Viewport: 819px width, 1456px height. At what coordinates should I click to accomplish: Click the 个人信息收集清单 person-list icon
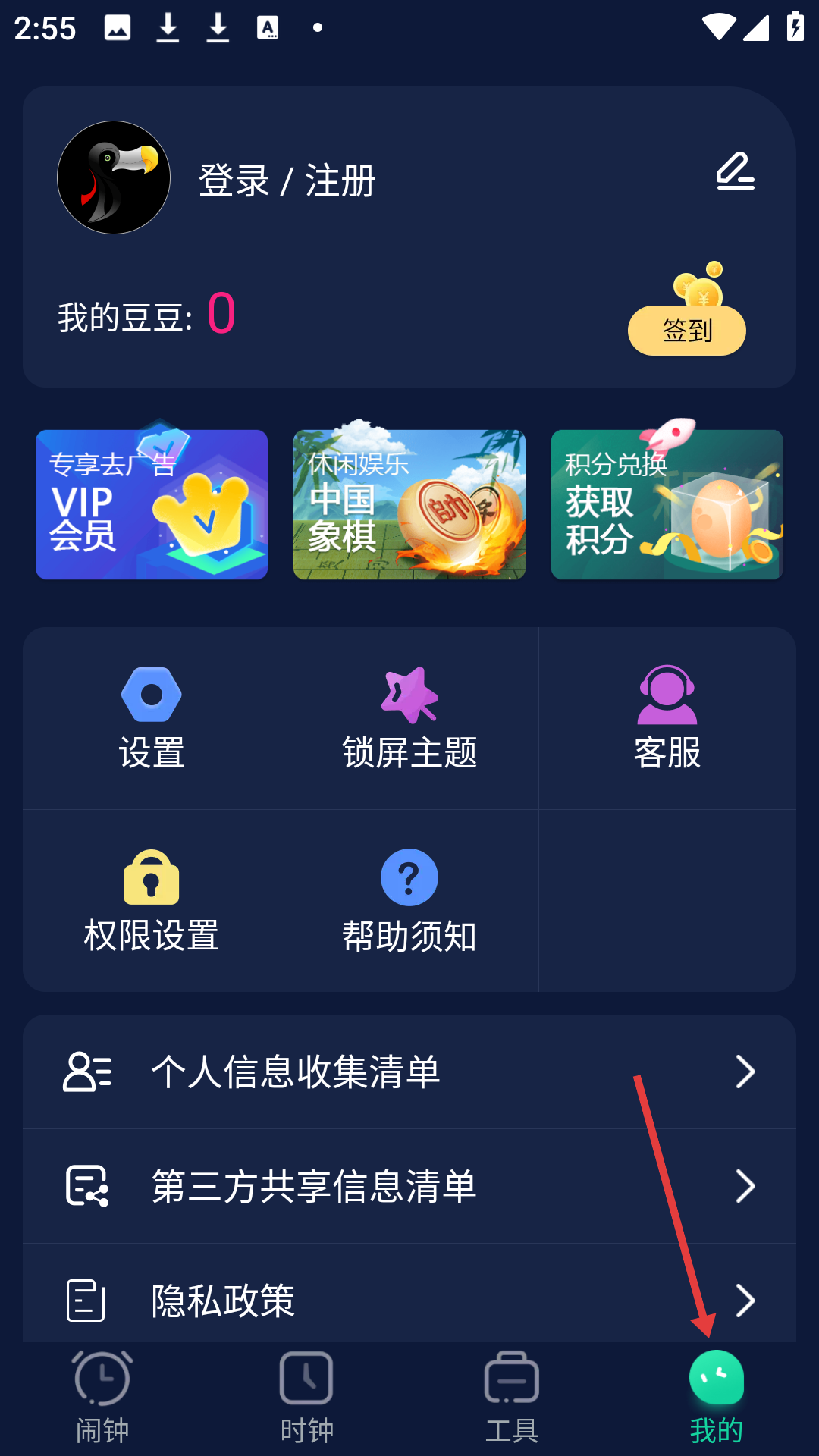click(86, 1072)
